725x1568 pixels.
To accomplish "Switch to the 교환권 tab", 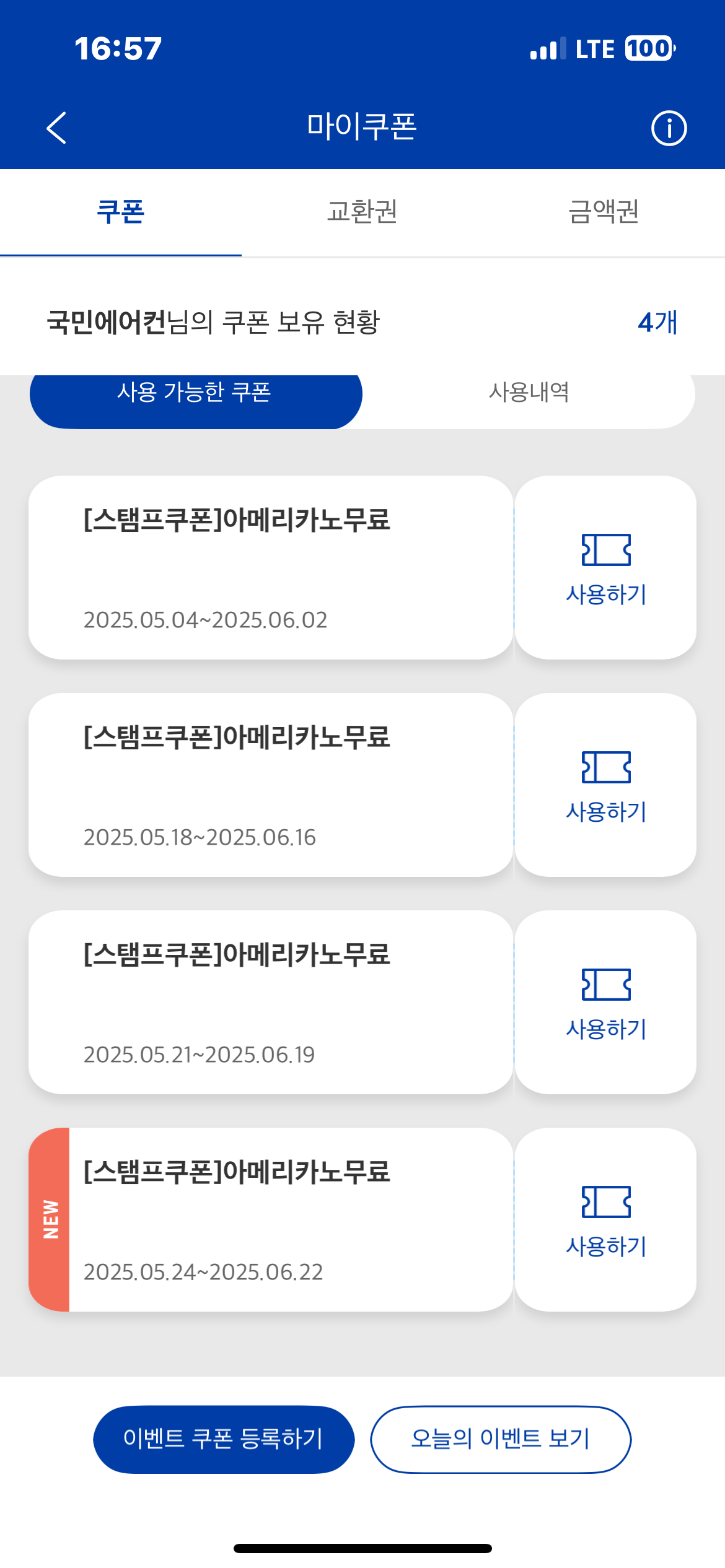I will point(362,212).
